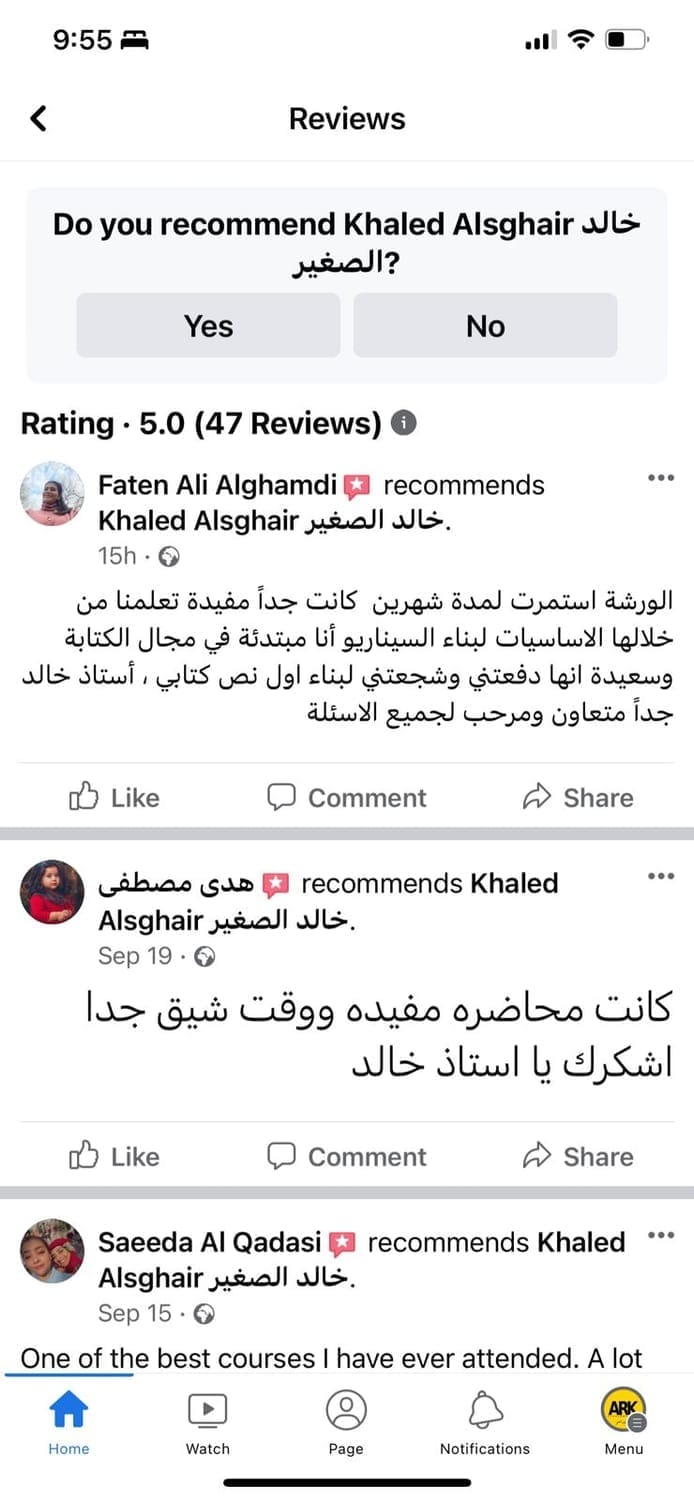Open the Menu tab
The width and height of the screenshot is (694, 1500).
tap(624, 1422)
